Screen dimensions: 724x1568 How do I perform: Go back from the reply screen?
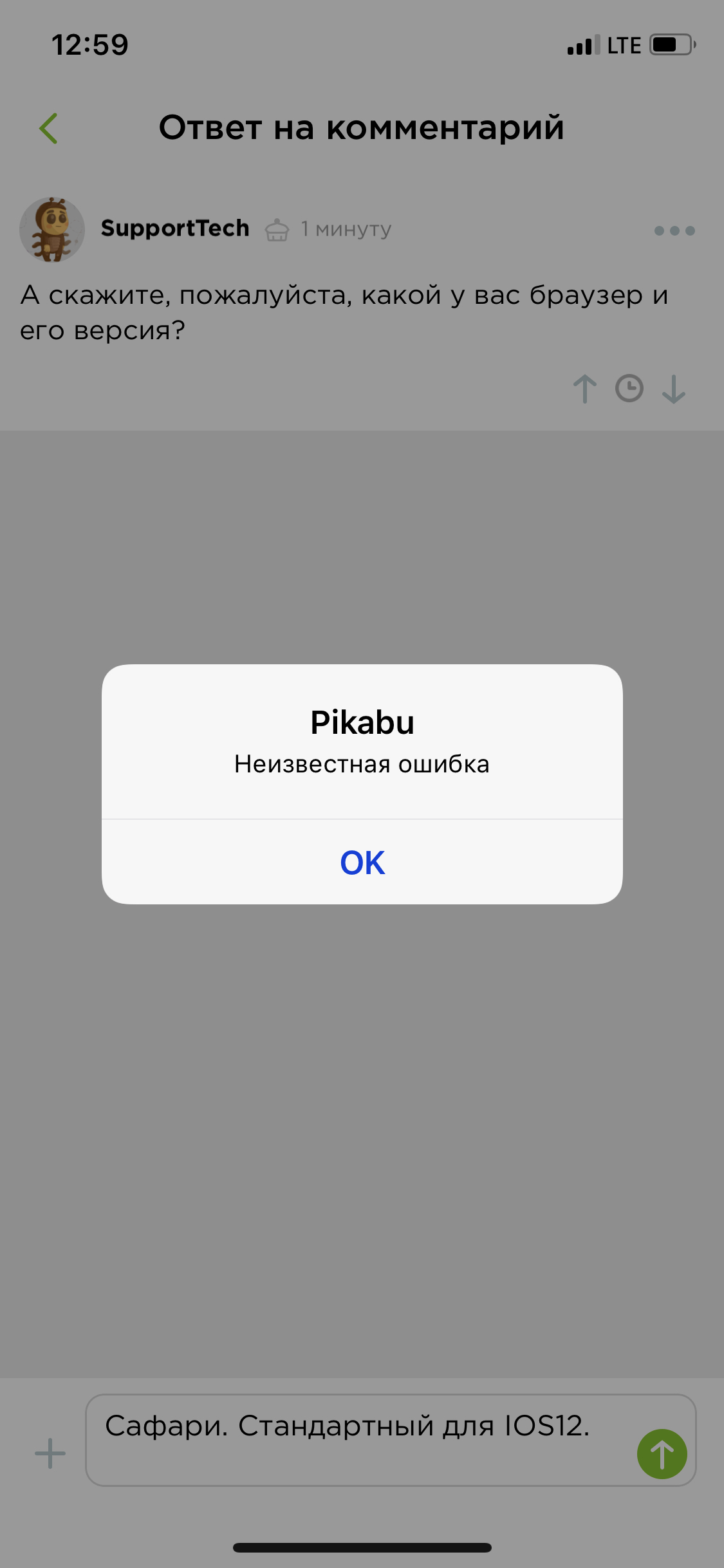(49, 128)
